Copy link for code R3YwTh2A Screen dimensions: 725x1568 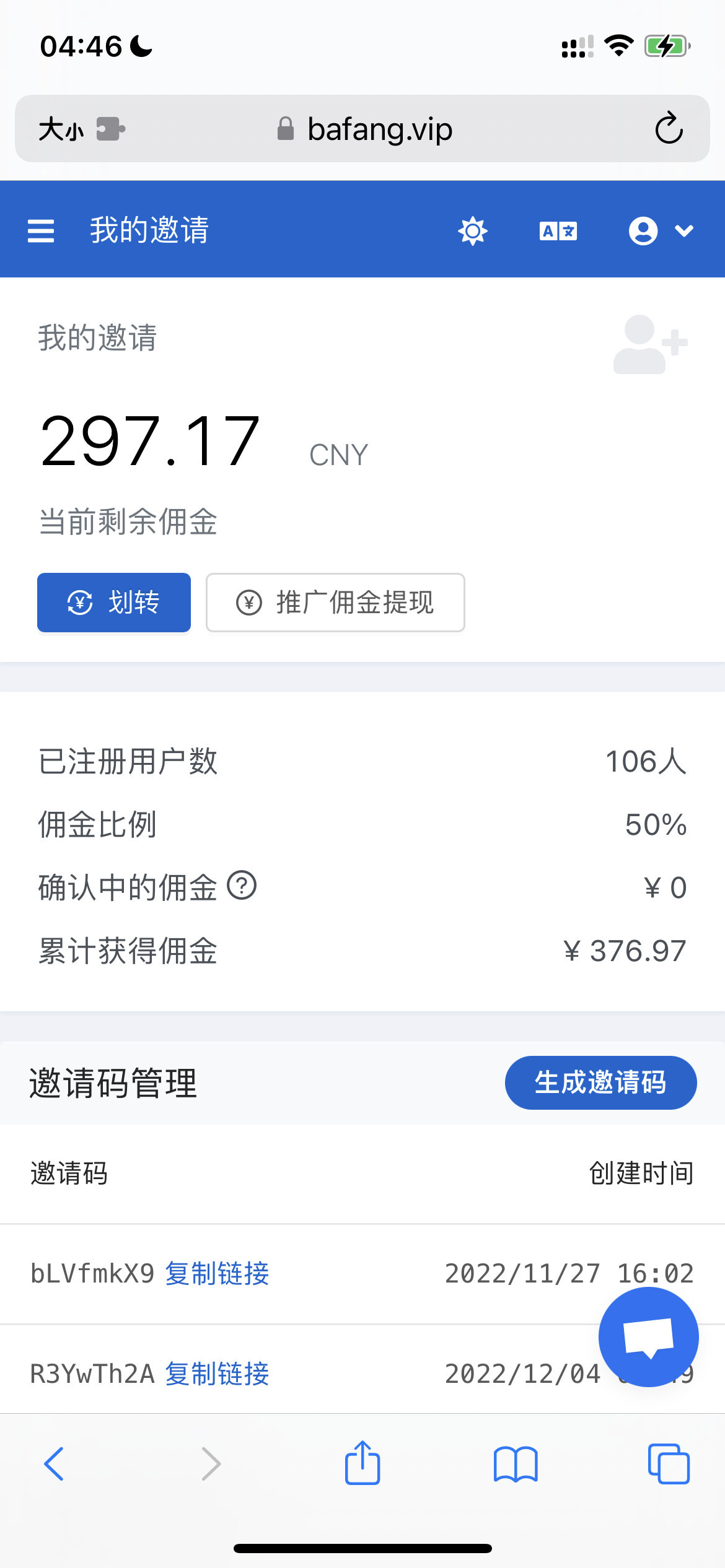point(217,1374)
